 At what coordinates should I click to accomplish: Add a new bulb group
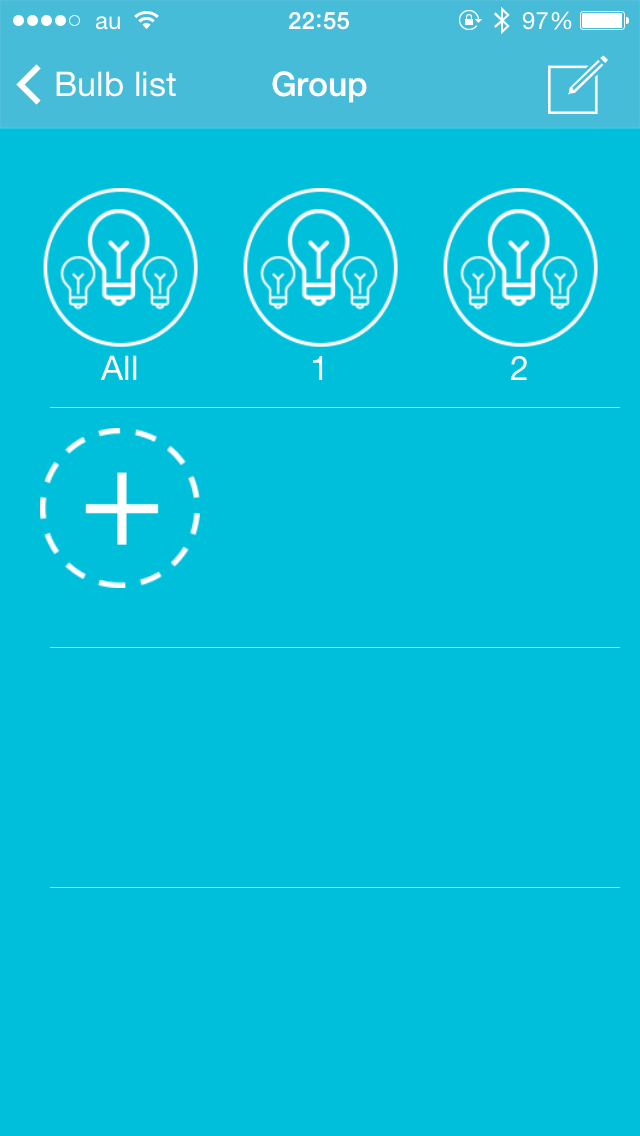pos(120,508)
